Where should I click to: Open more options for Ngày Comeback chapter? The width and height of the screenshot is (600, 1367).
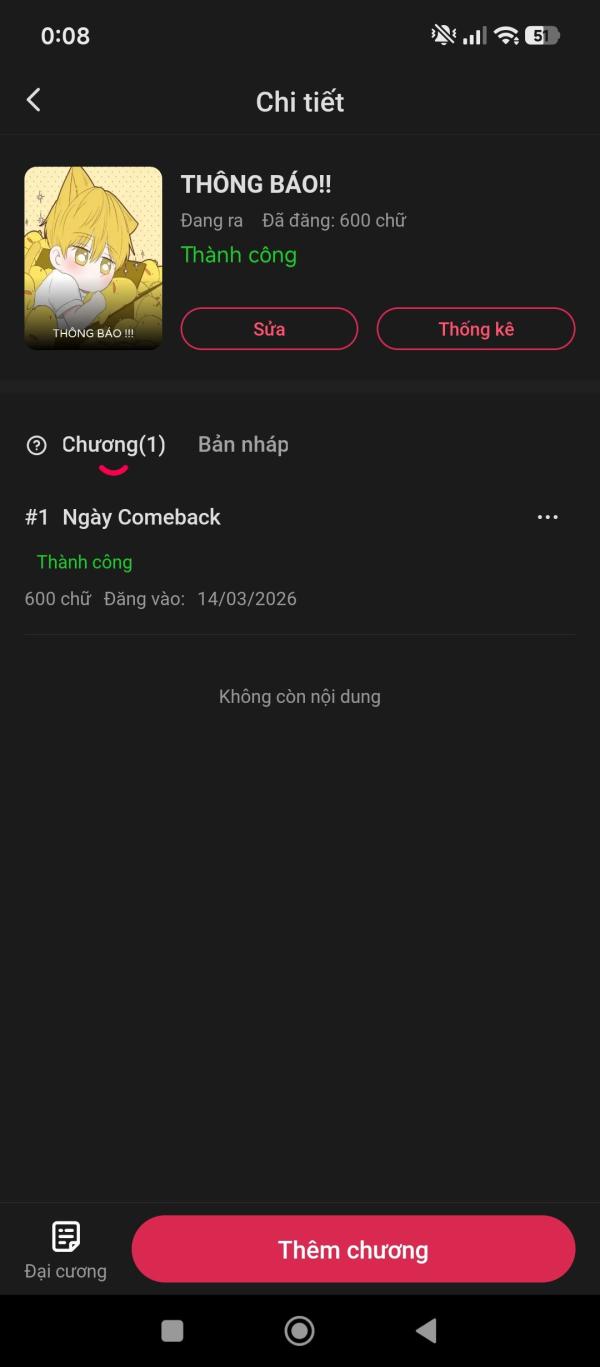pos(547,517)
